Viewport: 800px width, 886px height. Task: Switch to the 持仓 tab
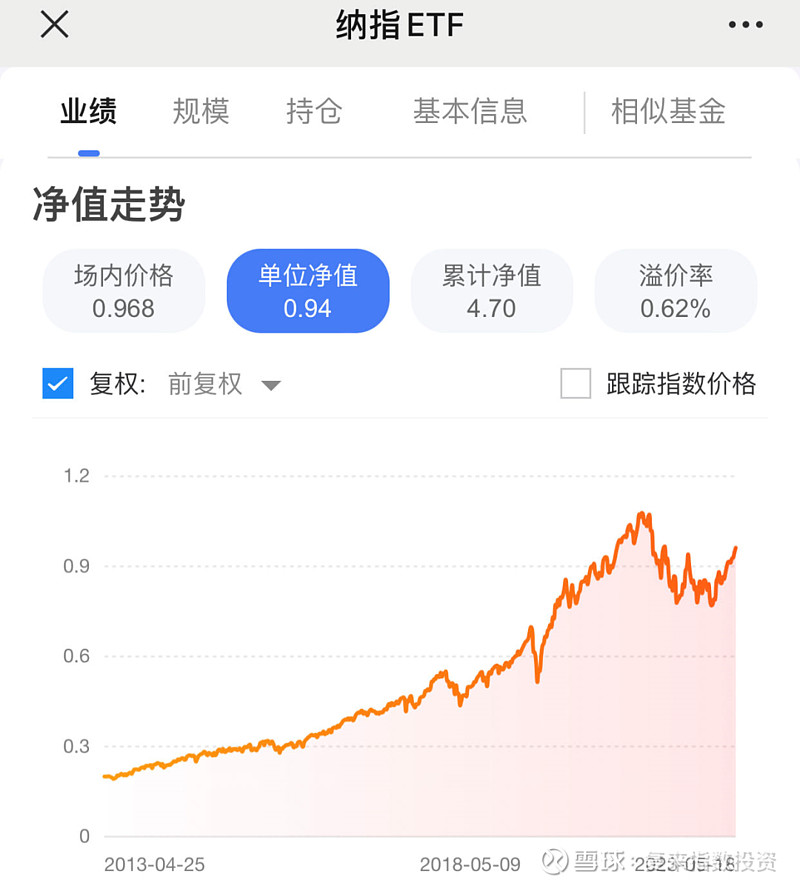click(x=315, y=112)
